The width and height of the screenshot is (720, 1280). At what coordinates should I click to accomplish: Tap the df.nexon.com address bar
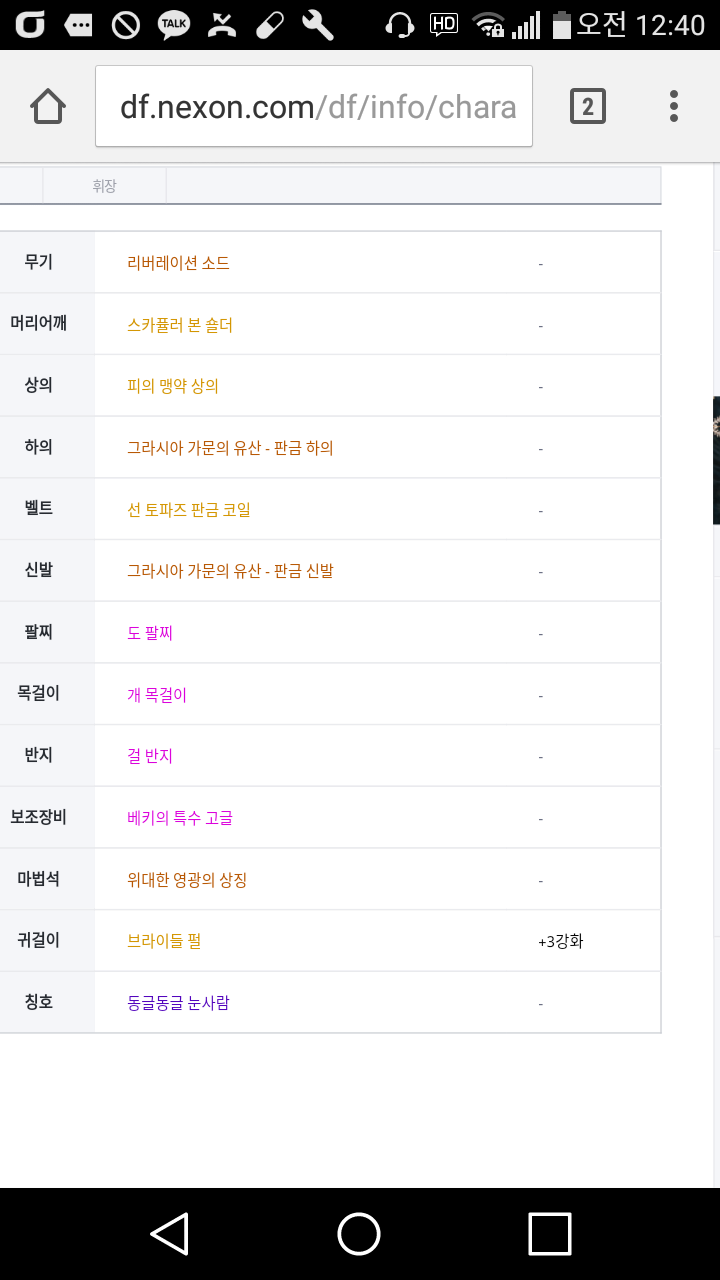click(314, 106)
